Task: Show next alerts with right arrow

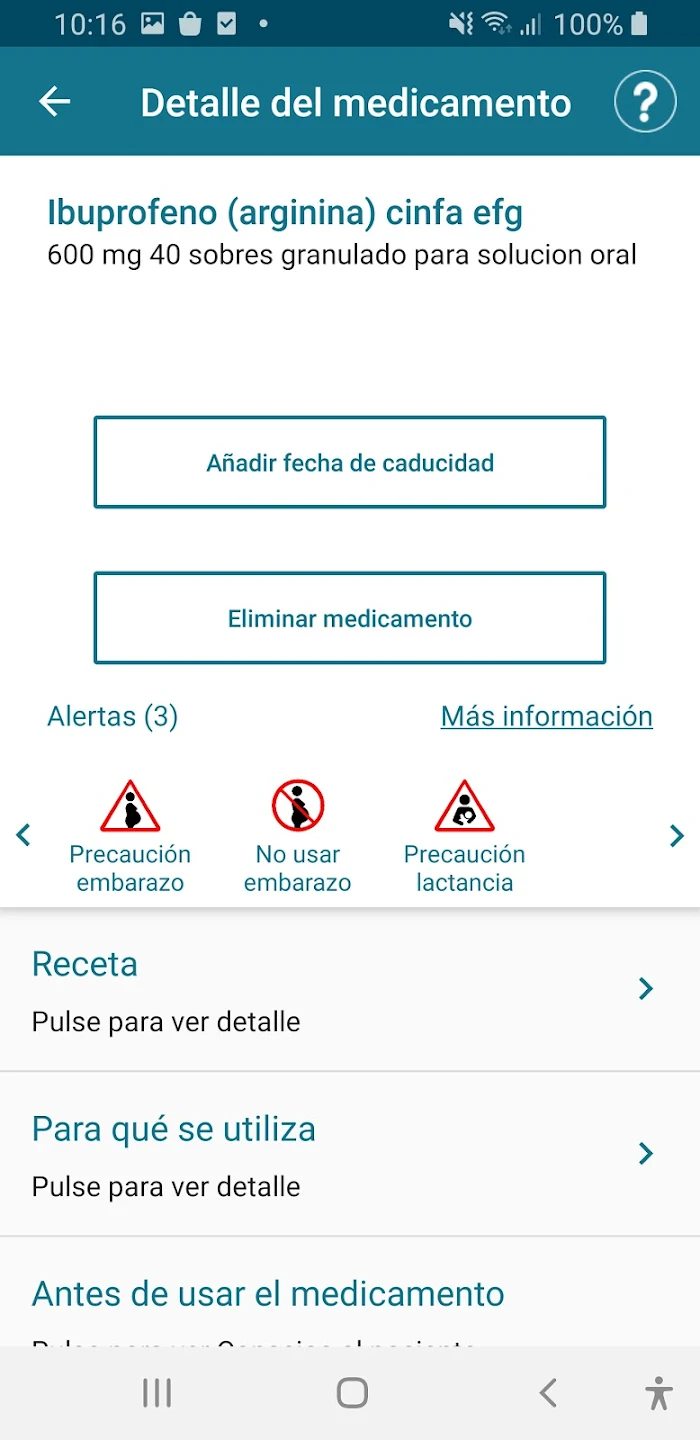Action: point(677,835)
